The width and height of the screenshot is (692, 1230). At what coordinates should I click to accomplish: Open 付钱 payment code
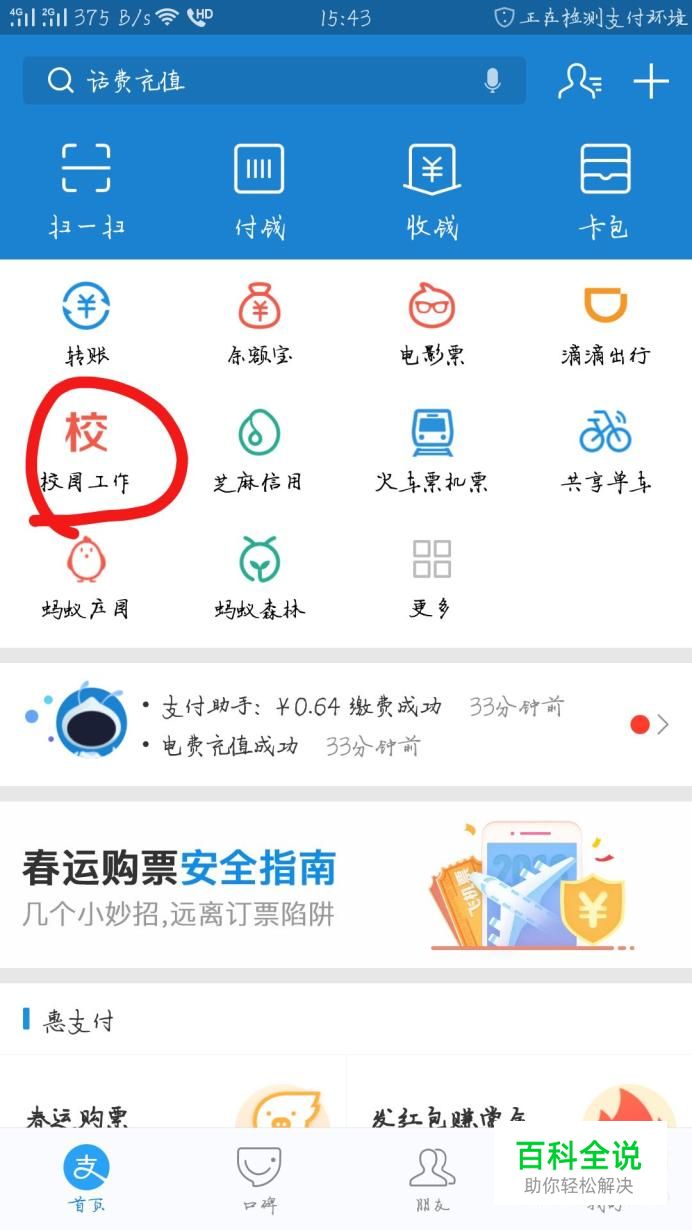(259, 188)
